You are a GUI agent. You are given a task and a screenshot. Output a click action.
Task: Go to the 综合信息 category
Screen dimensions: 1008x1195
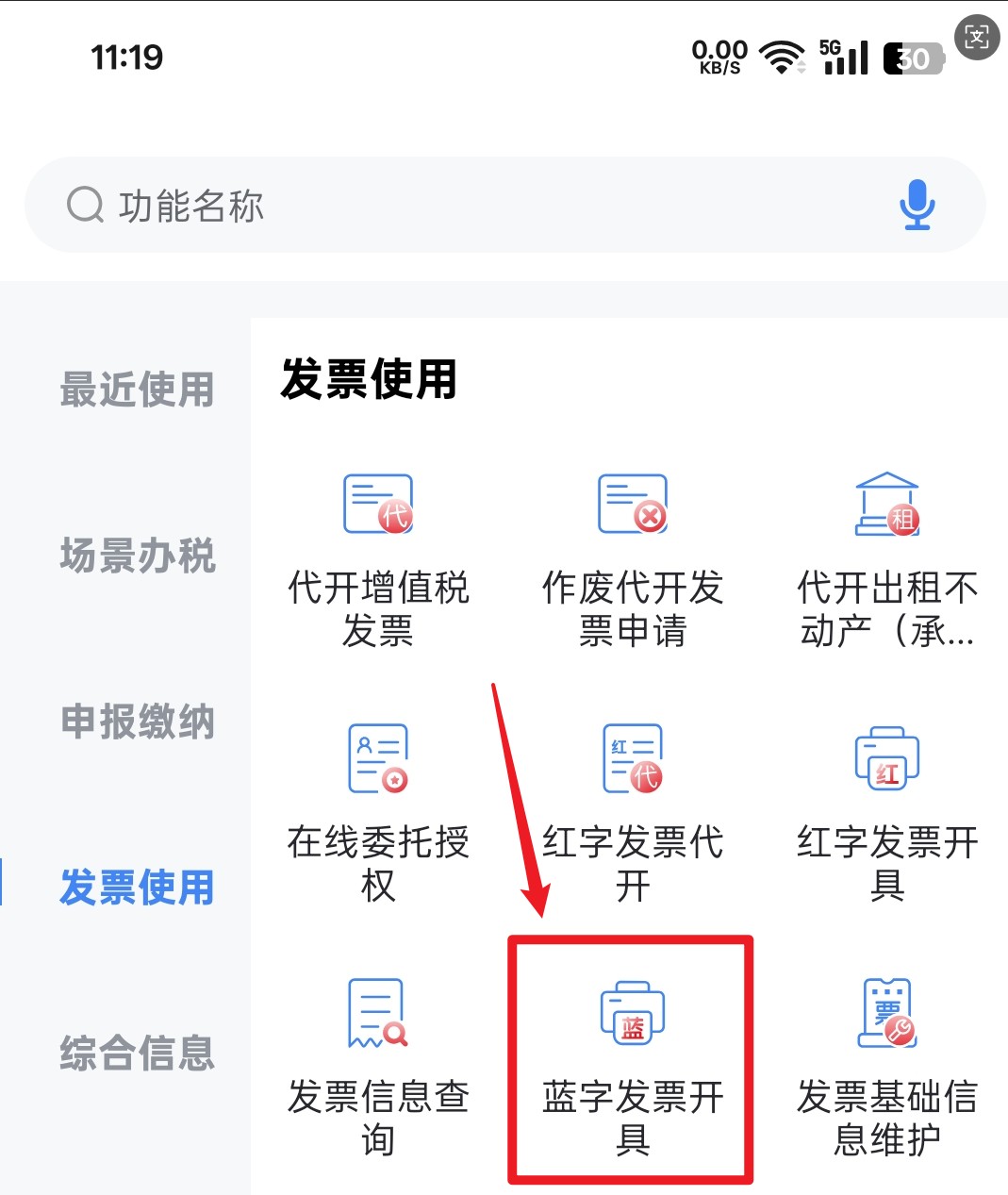point(138,1053)
